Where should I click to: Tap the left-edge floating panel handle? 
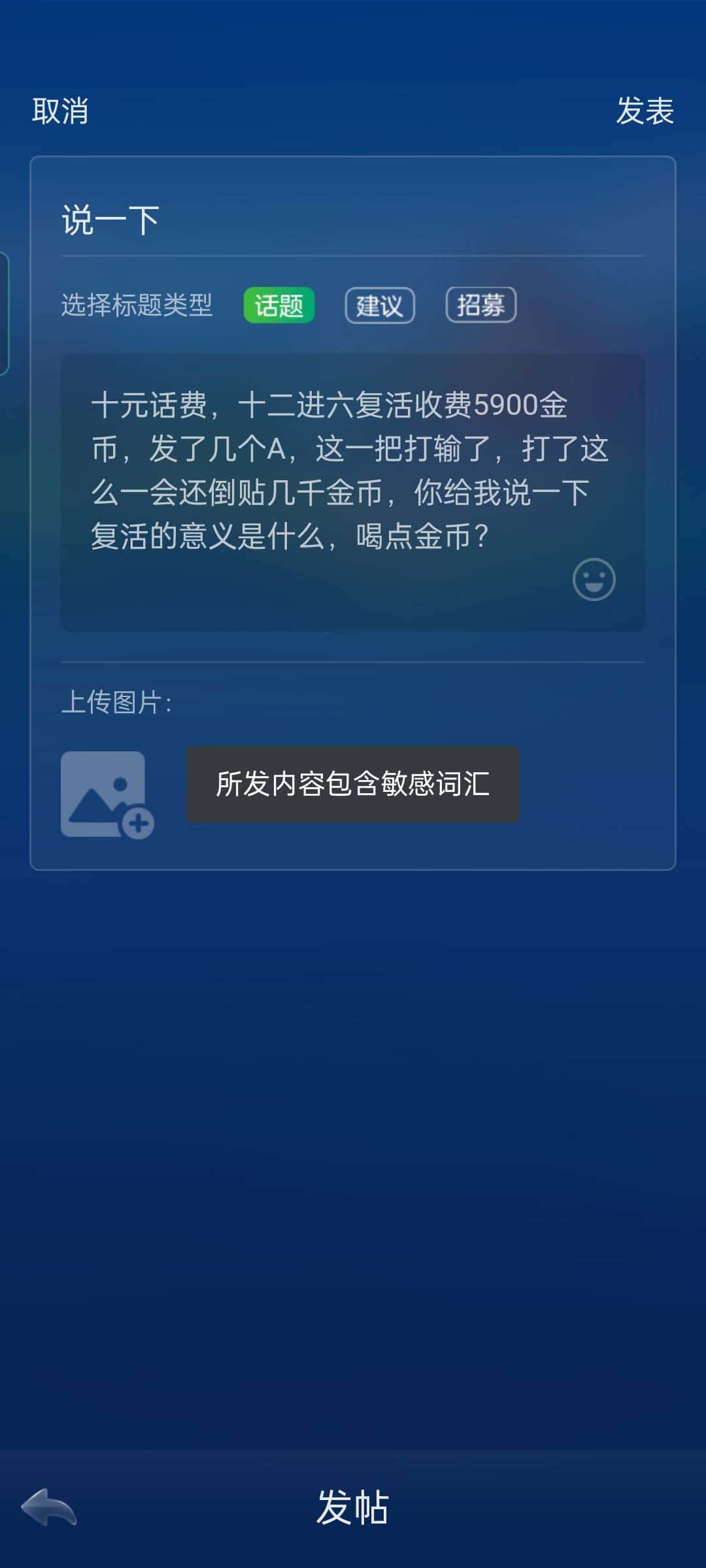pos(5,307)
